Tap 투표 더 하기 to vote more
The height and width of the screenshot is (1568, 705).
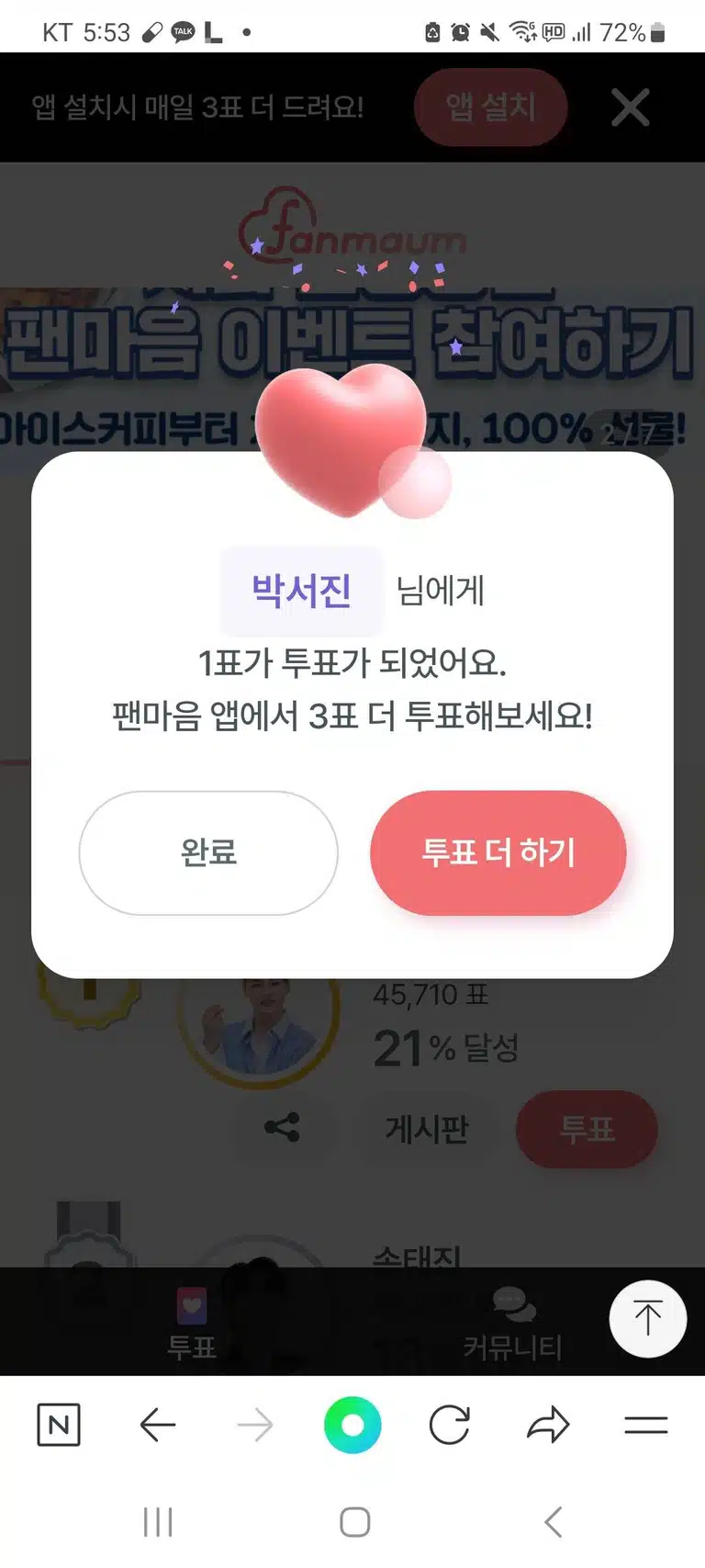tap(498, 852)
